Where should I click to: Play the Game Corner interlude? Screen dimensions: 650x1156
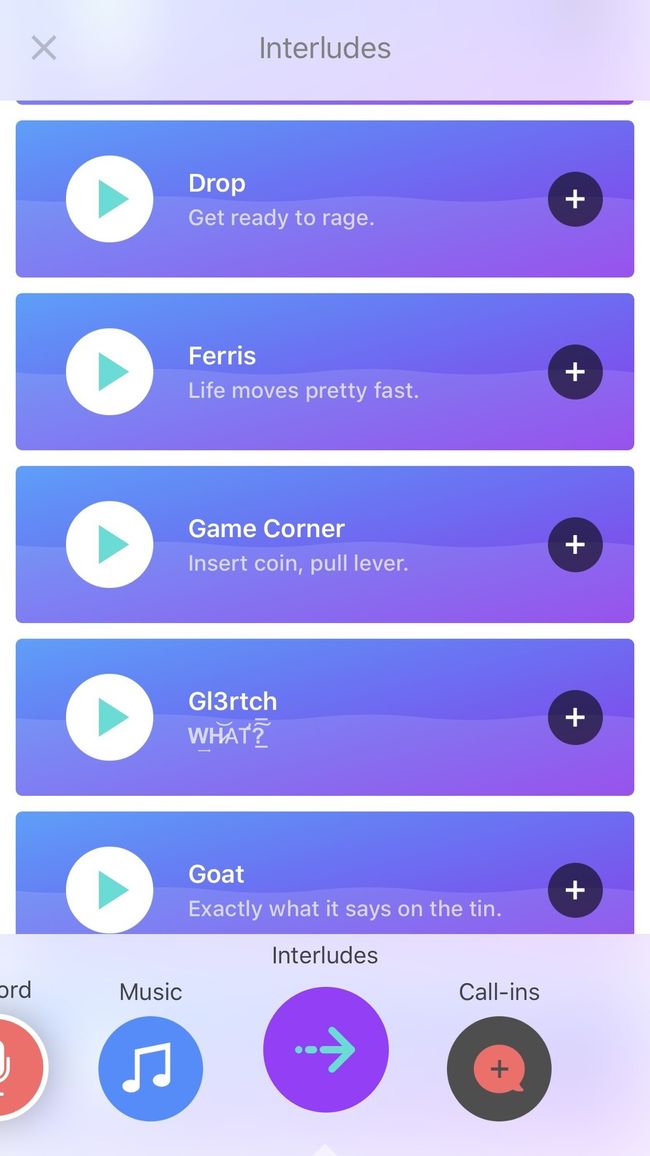click(110, 545)
